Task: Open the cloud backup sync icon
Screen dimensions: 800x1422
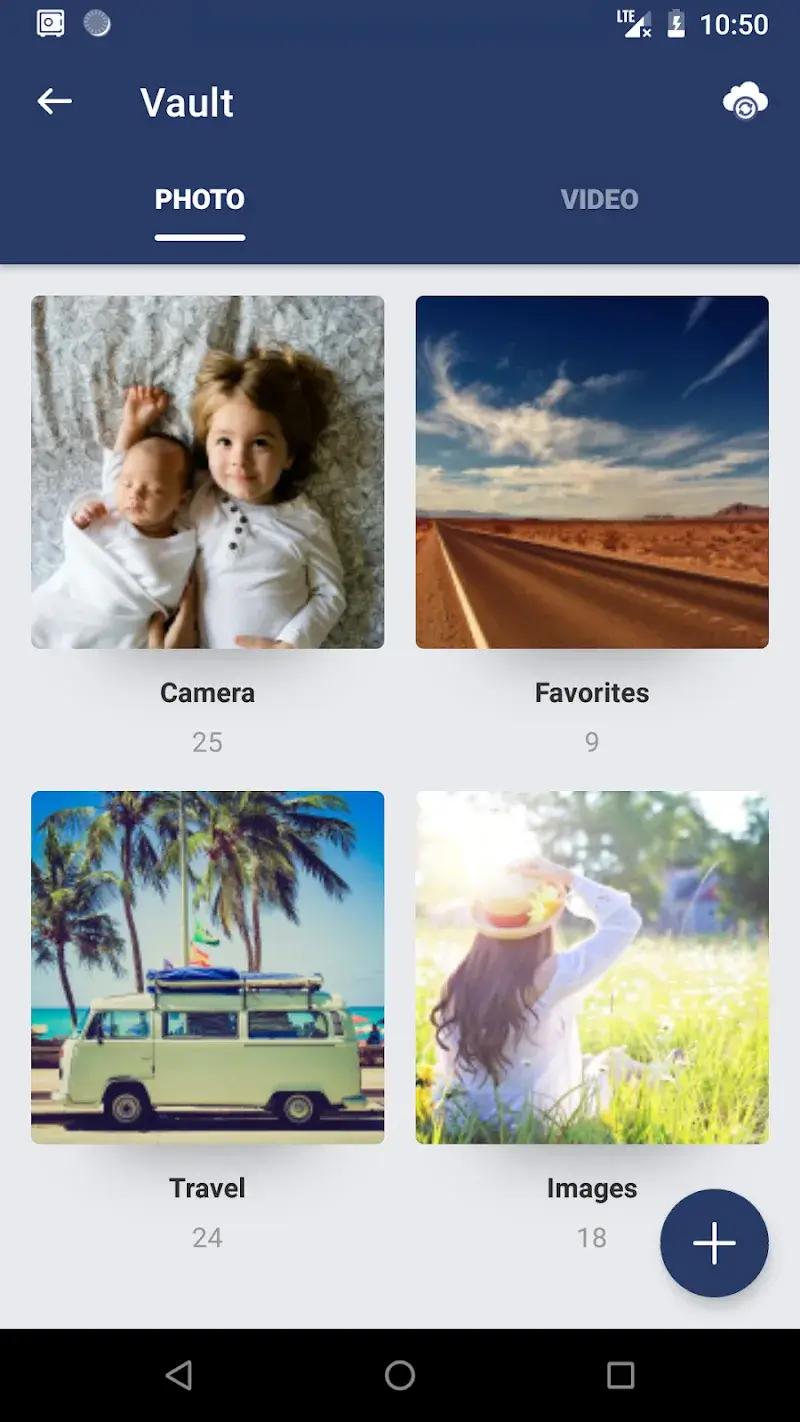Action: (745, 102)
